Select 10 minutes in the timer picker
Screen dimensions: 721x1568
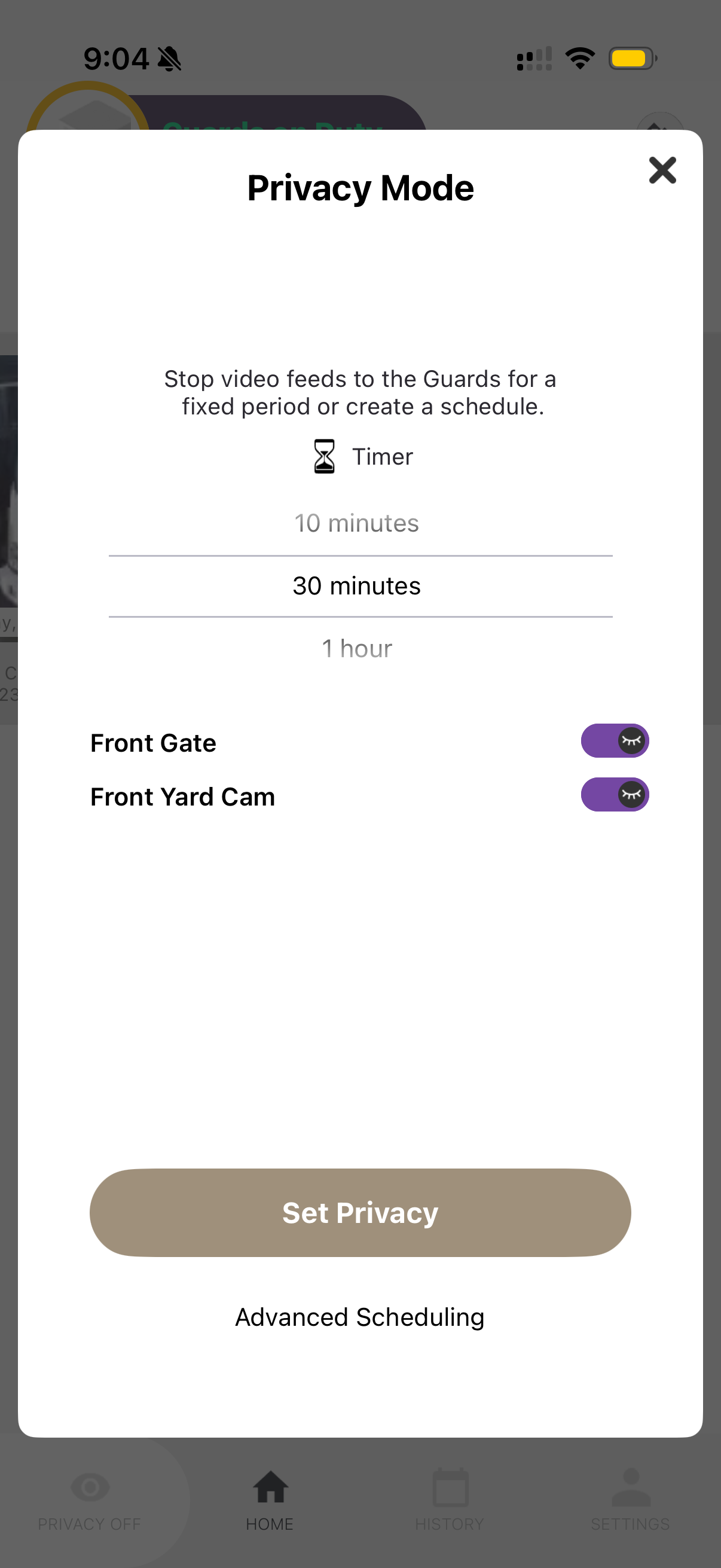(356, 522)
